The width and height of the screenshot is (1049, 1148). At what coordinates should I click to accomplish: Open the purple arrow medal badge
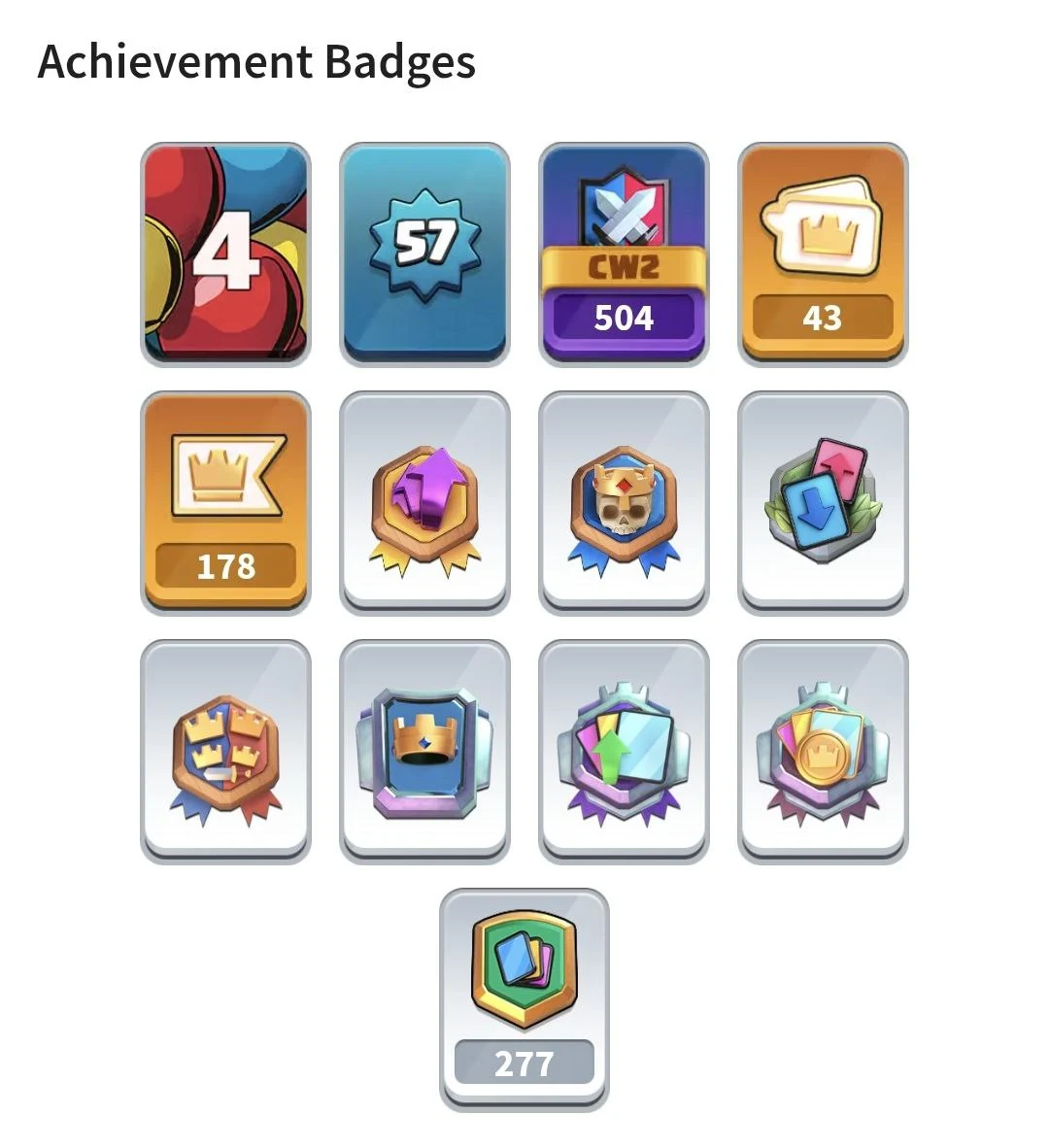point(424,502)
